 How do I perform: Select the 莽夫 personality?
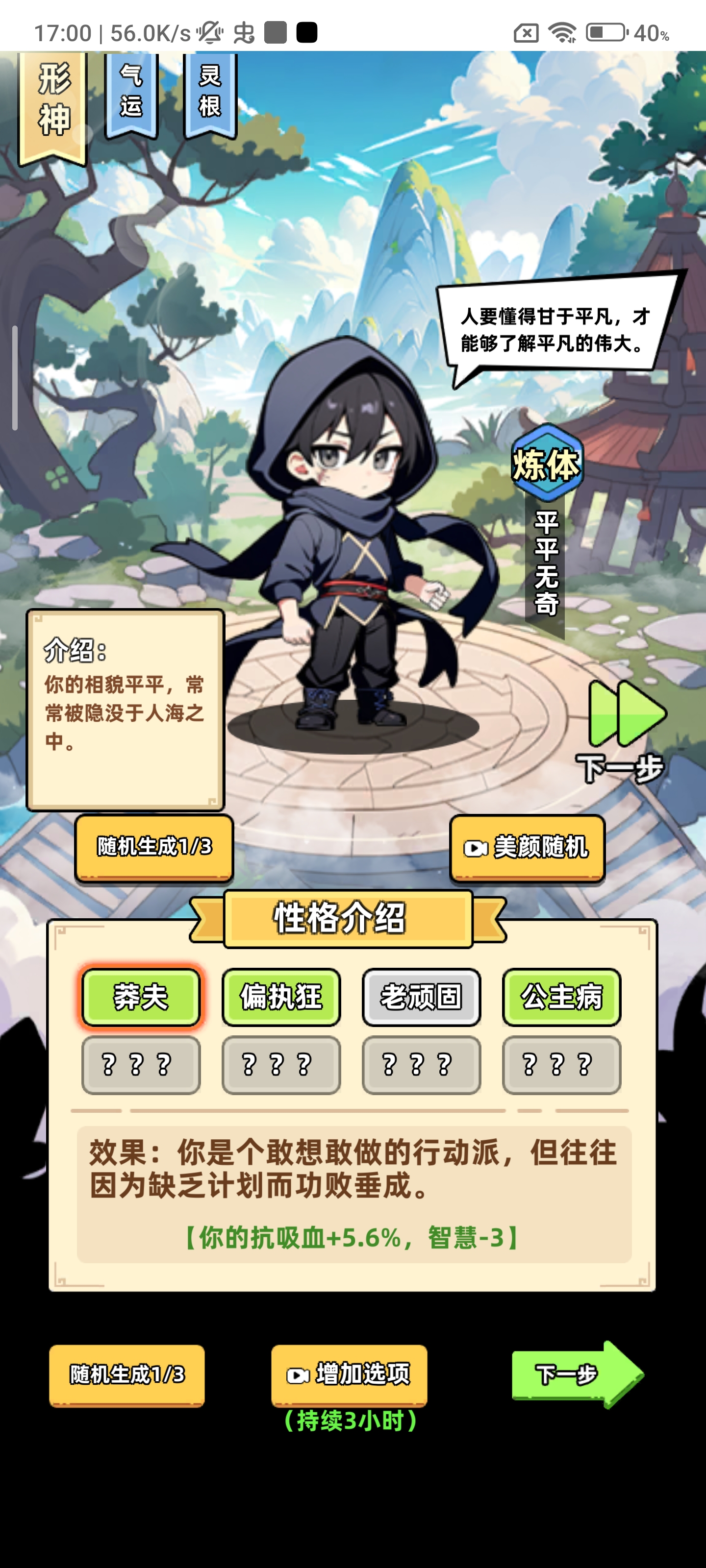(x=141, y=997)
